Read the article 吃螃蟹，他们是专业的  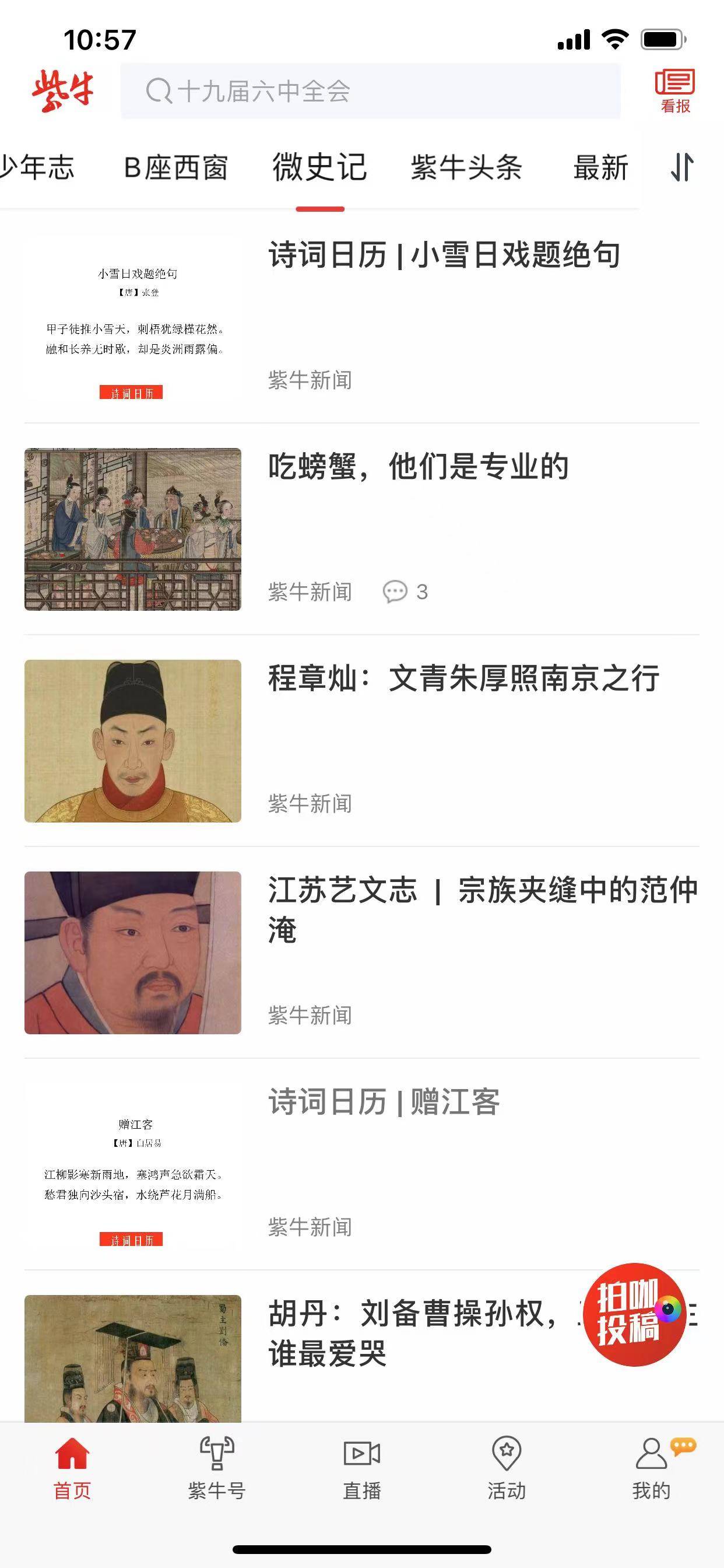419,467
